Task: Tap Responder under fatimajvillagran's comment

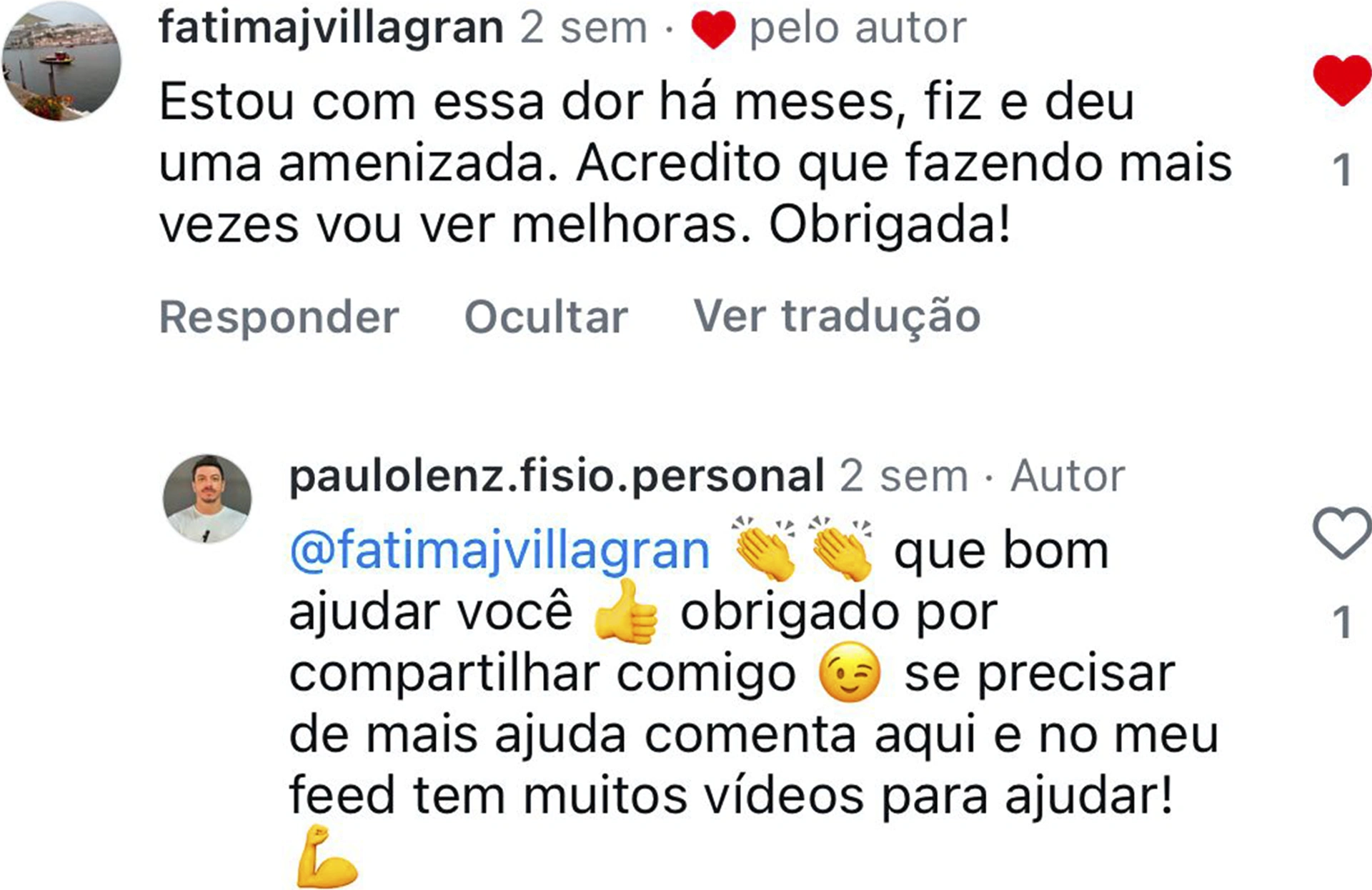Action: pos(279,316)
